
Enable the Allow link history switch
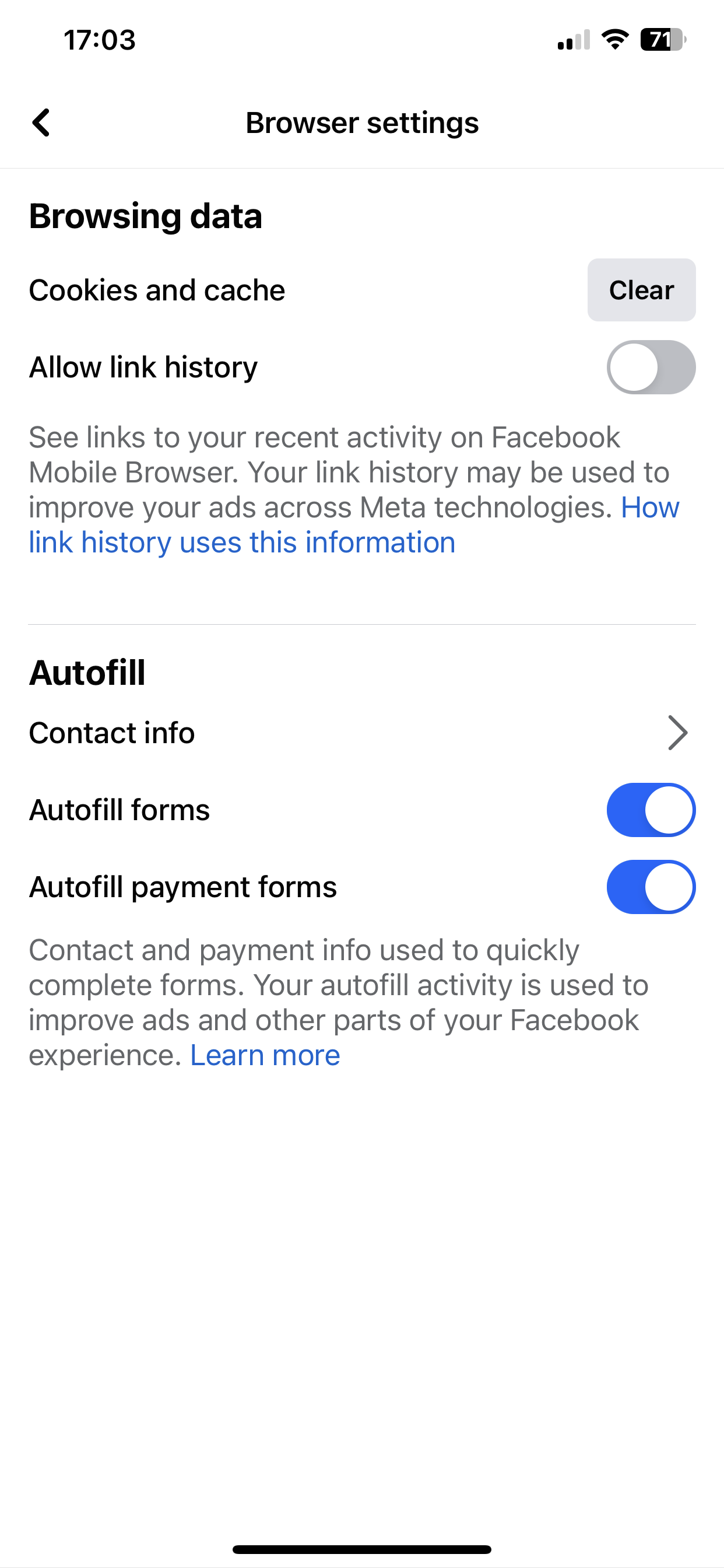pyautogui.click(x=651, y=367)
